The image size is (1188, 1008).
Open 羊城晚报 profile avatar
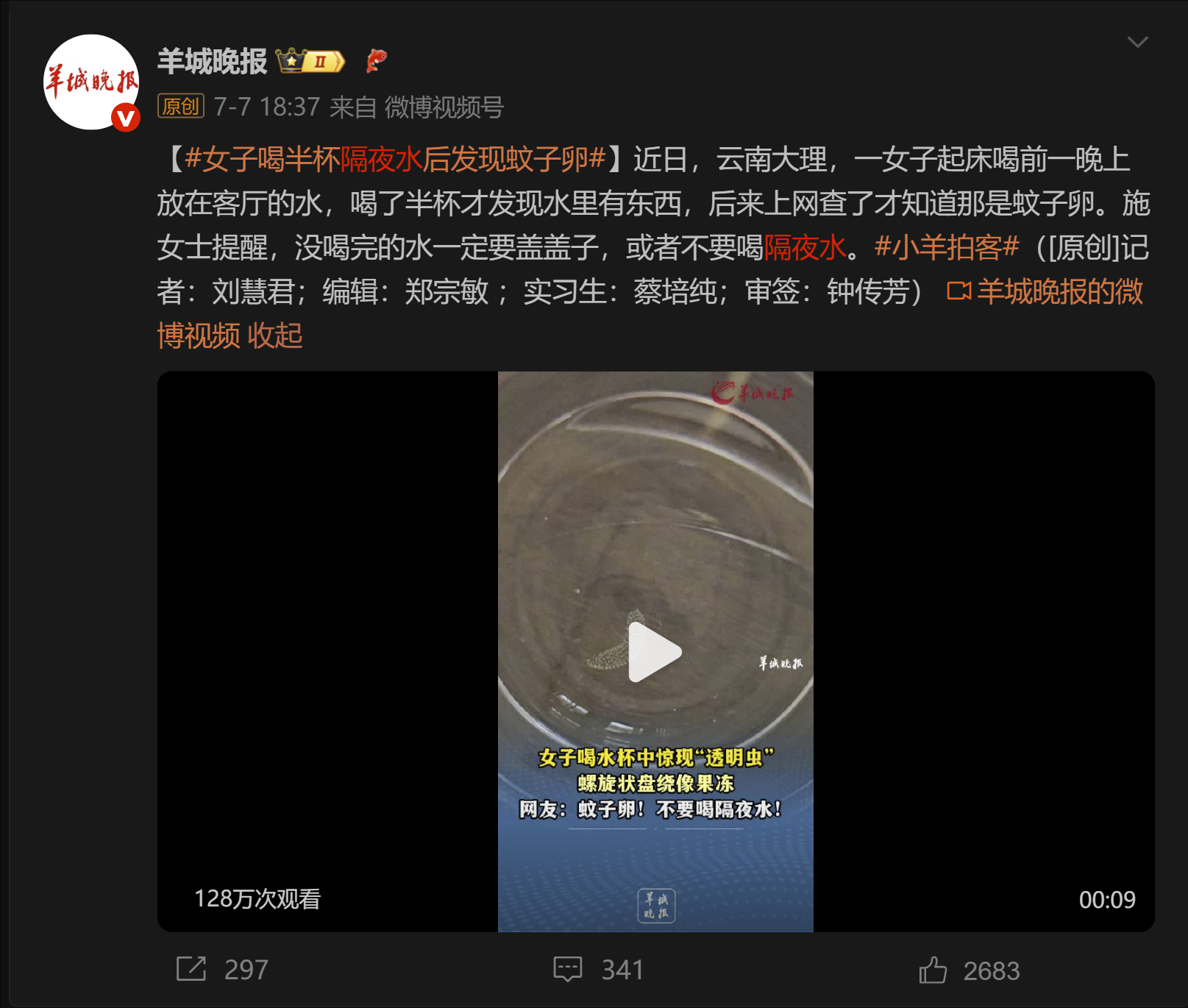click(x=91, y=82)
